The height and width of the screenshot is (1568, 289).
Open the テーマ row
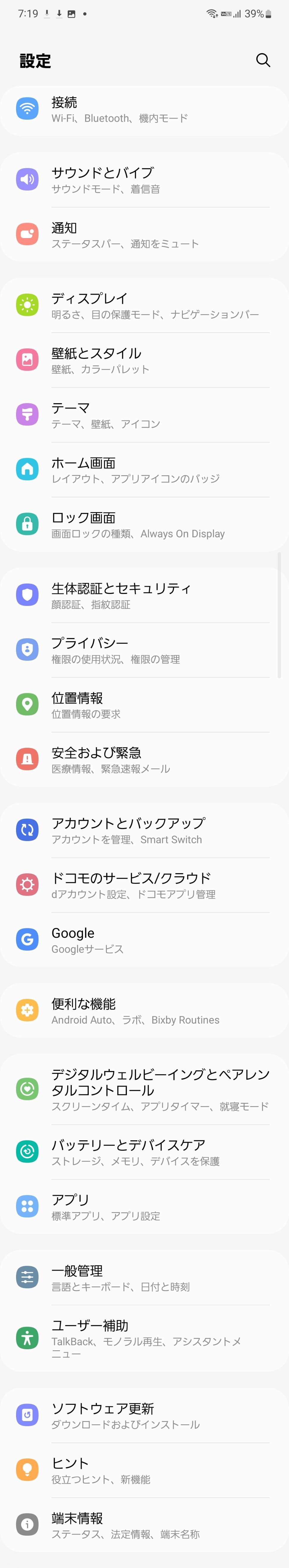tap(144, 415)
